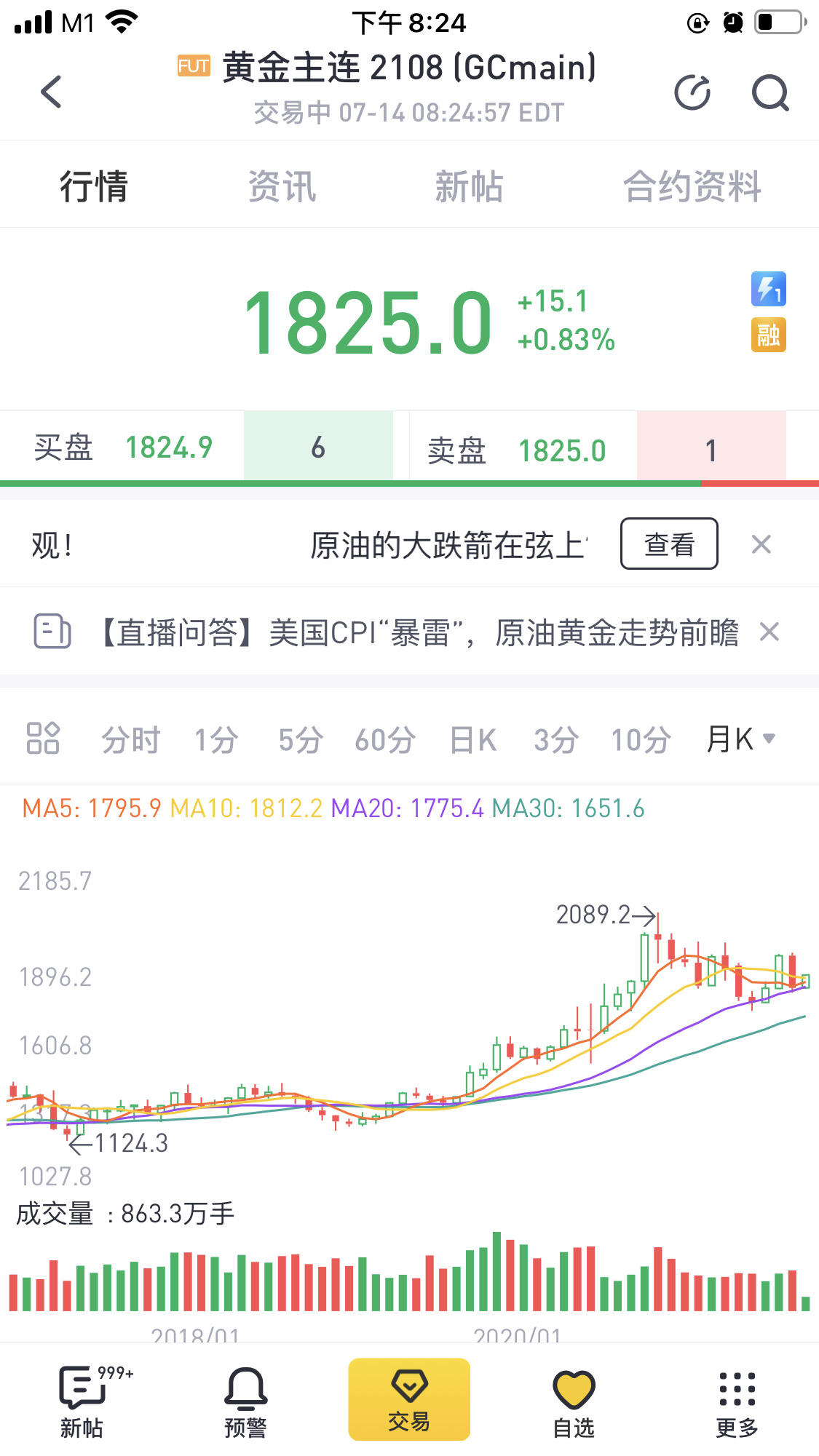Go back using the left arrow

coord(51,92)
